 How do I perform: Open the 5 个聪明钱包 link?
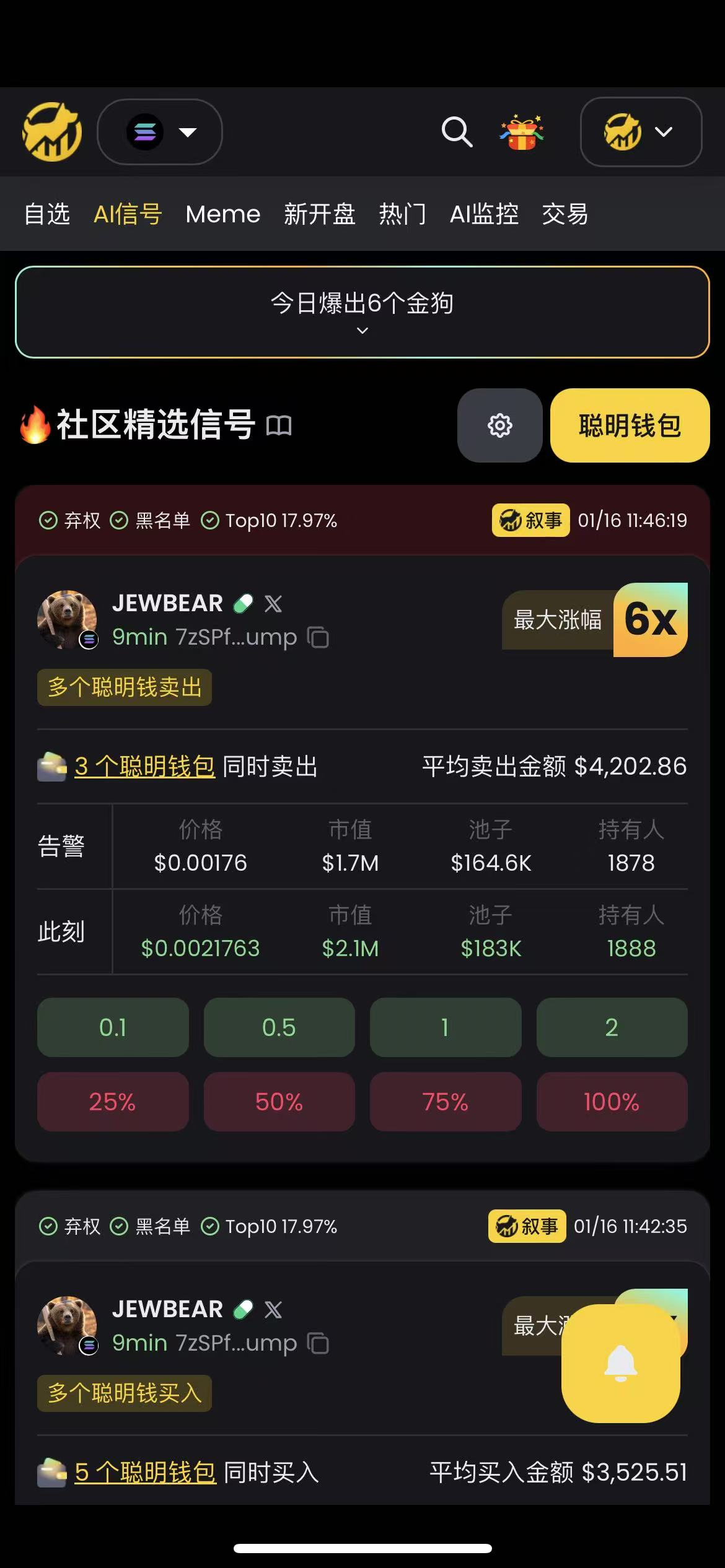pyautogui.click(x=145, y=1473)
